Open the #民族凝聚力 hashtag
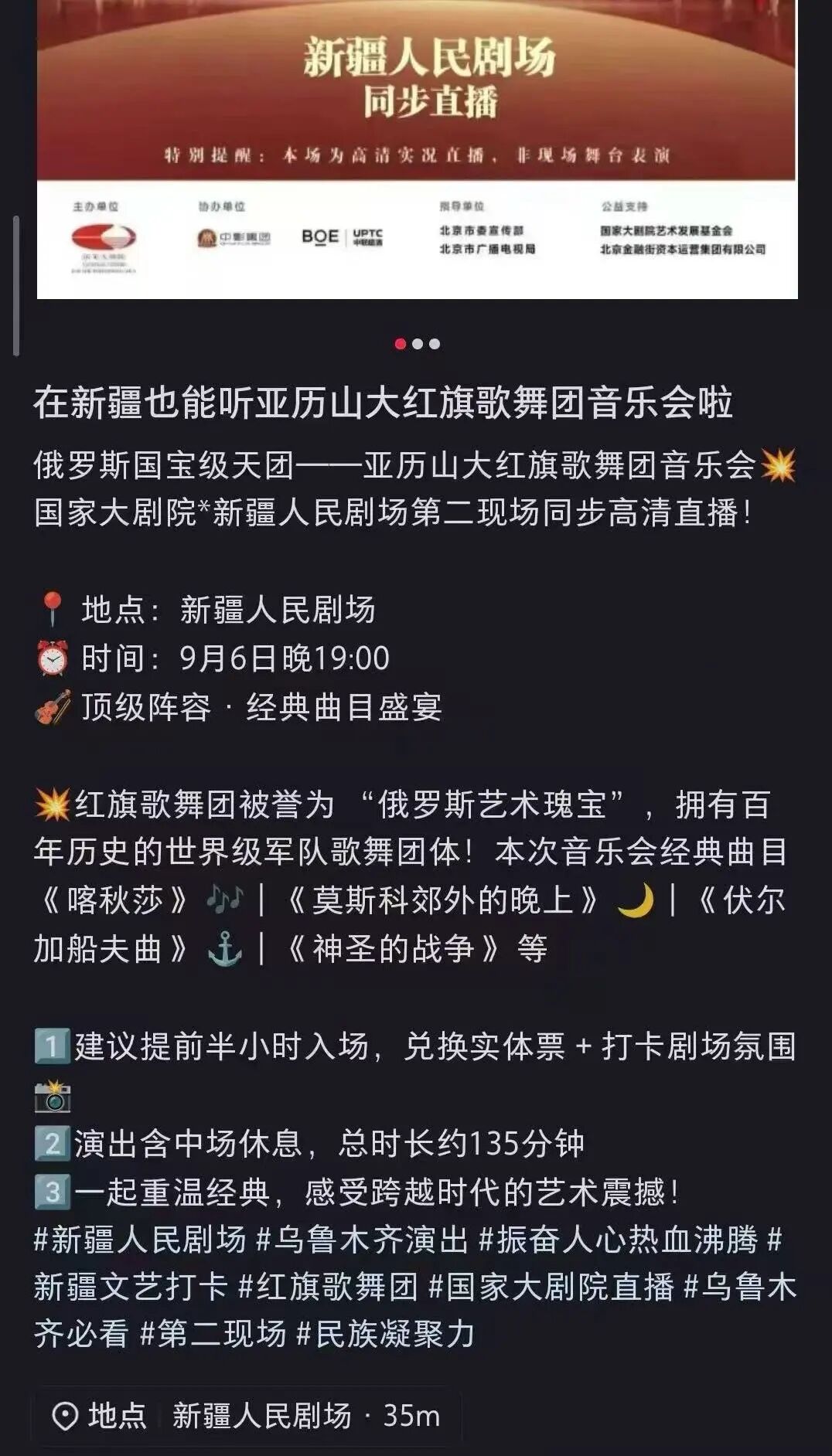 click(385, 1334)
